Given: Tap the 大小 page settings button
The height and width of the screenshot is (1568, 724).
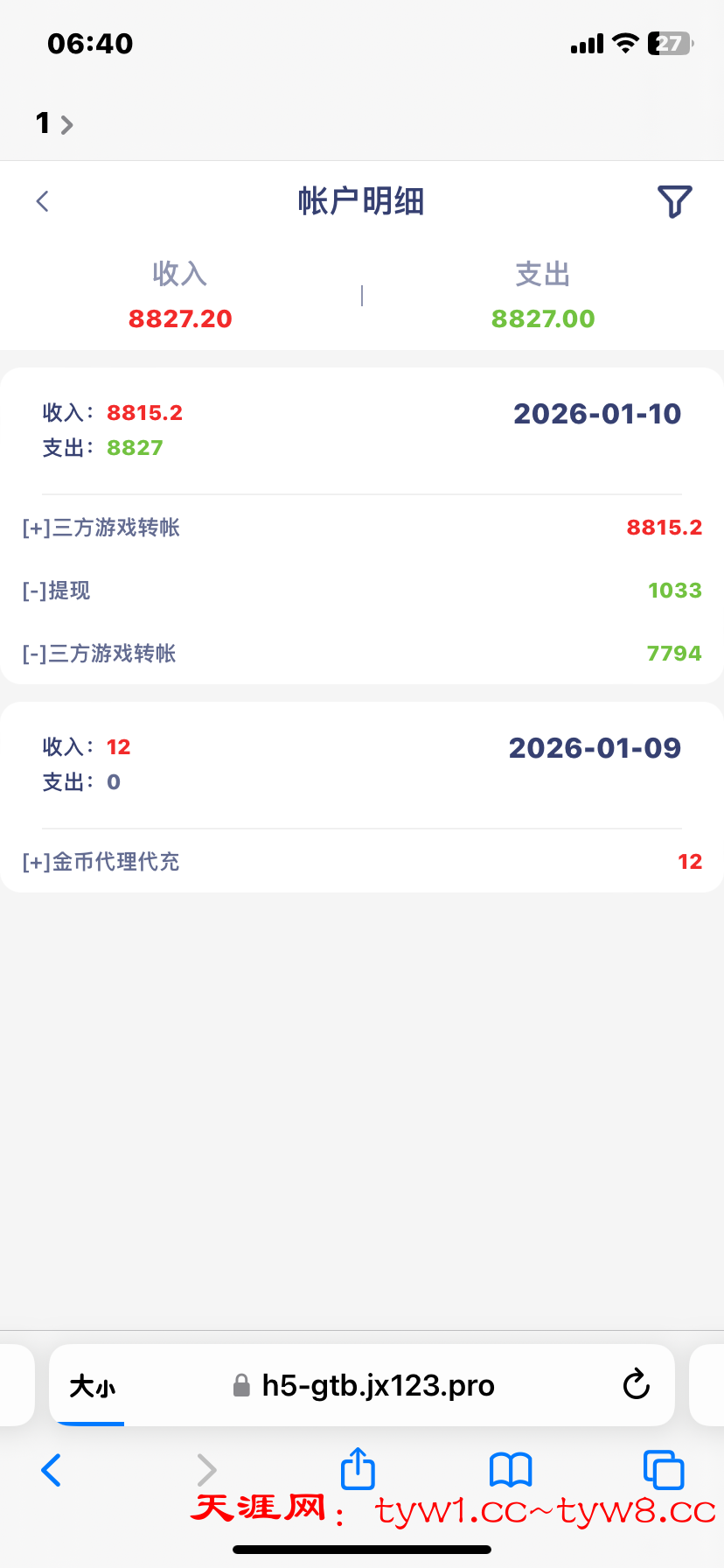Looking at the screenshot, I should [x=92, y=1386].
